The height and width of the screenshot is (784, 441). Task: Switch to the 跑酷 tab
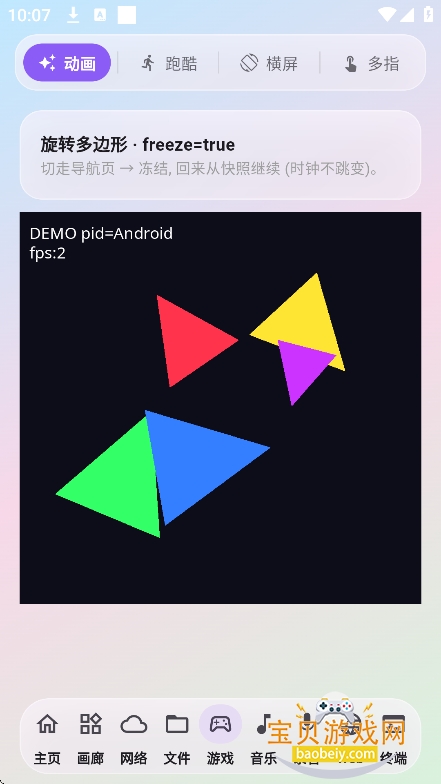[x=168, y=63]
